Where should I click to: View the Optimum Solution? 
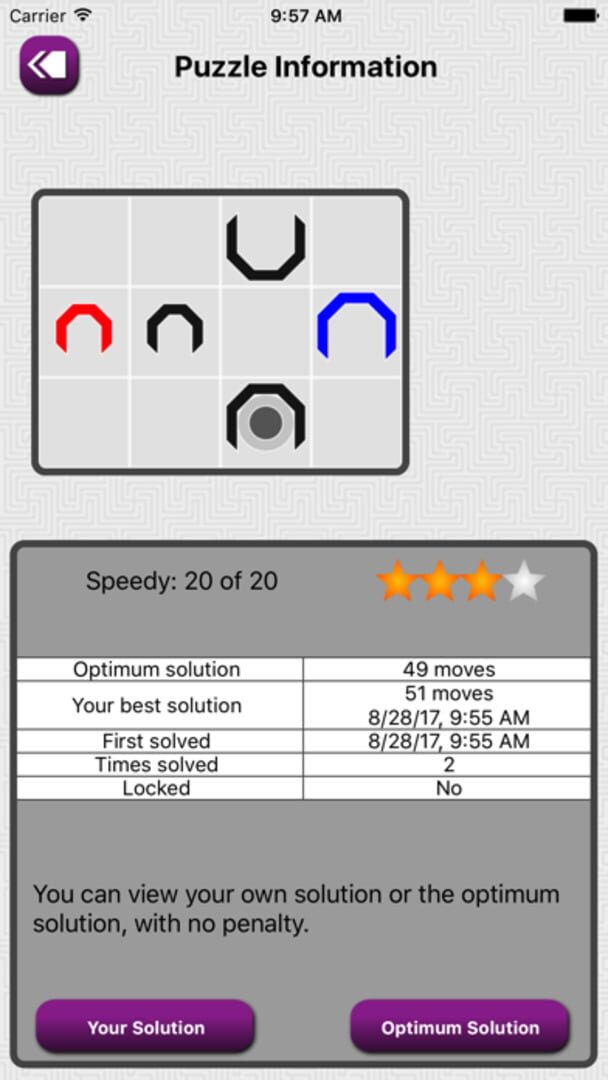pyautogui.click(x=460, y=1027)
